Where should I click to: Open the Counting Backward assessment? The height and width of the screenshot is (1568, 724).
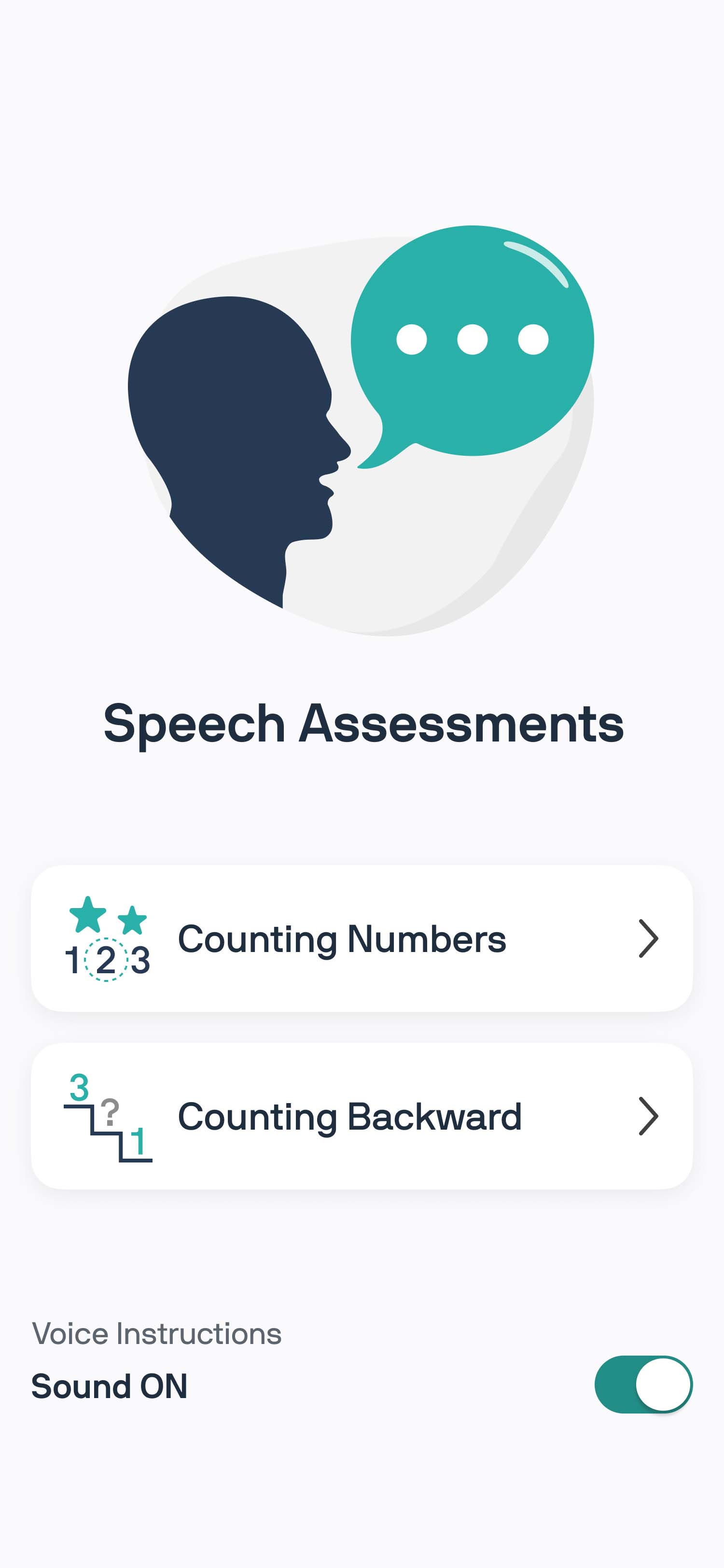(362, 1116)
